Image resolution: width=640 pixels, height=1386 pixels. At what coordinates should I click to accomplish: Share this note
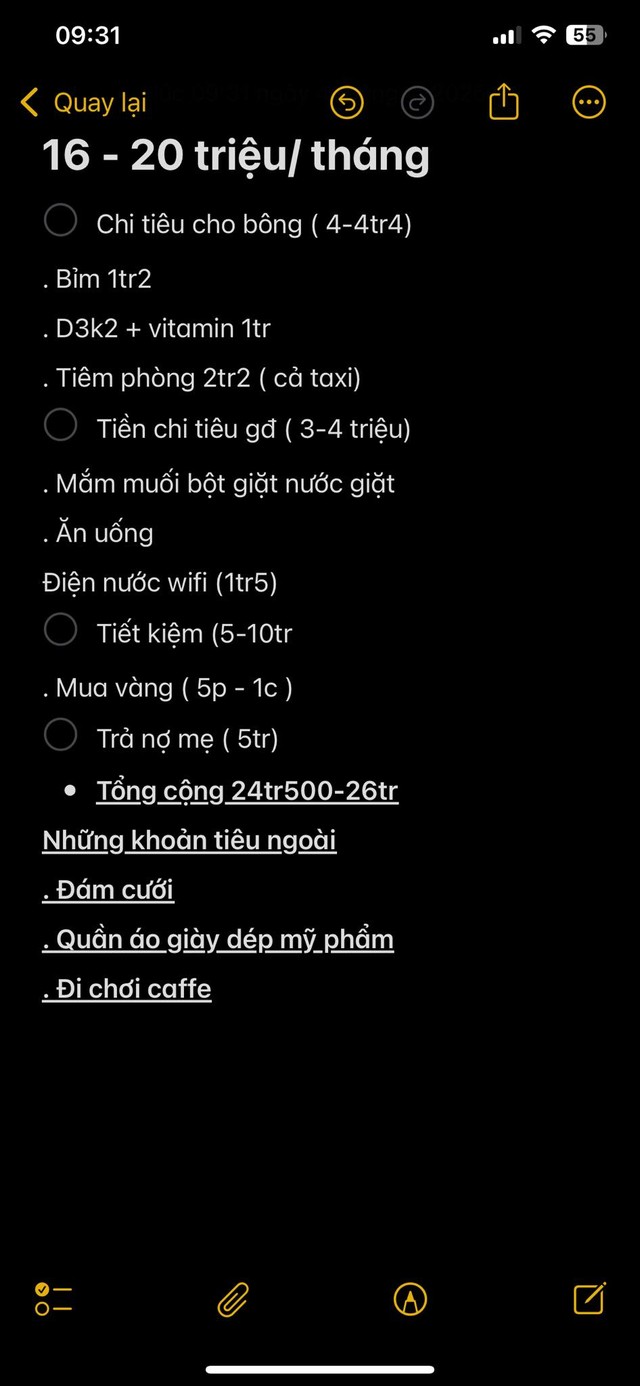click(504, 102)
